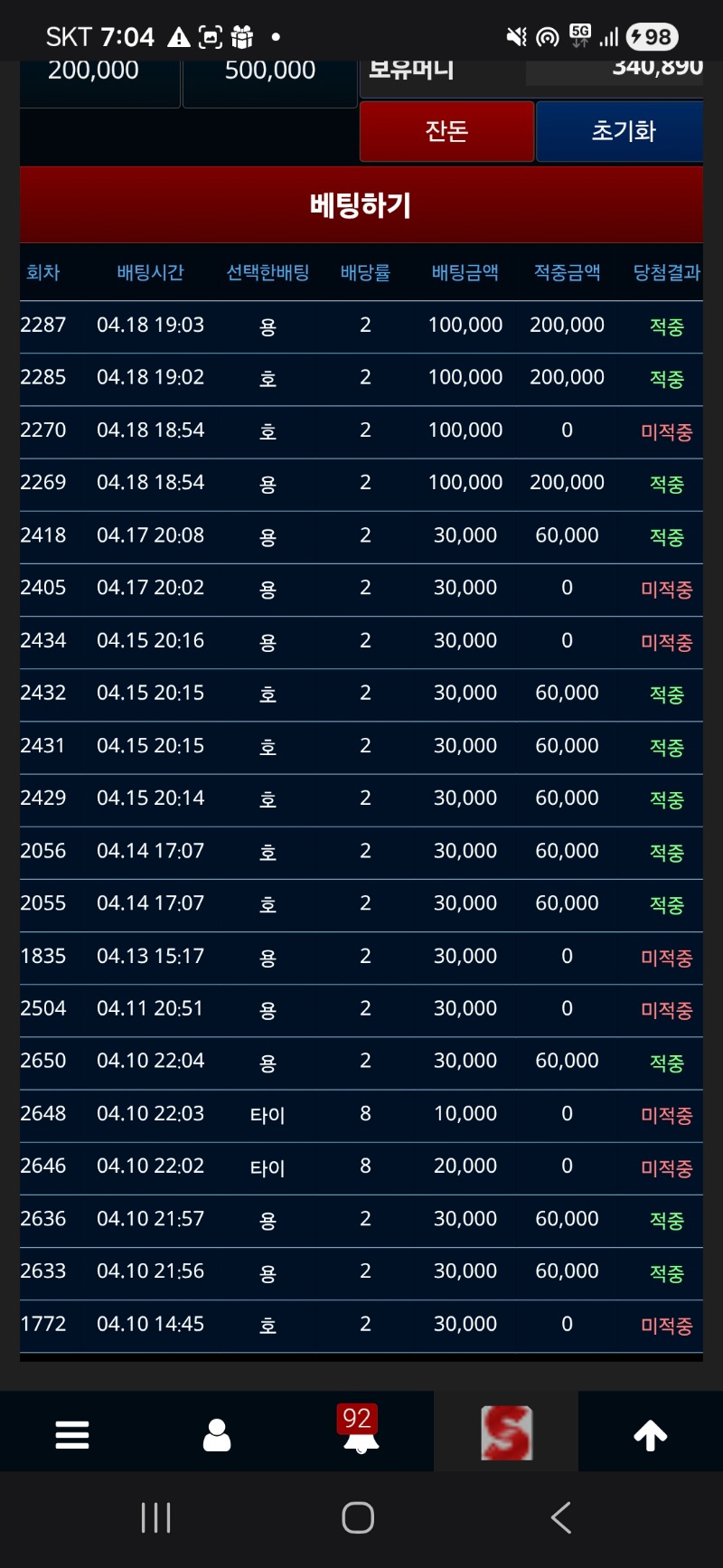The width and height of the screenshot is (723, 1568).
Task: Jump to top with the up arrow
Action: coord(651,1434)
